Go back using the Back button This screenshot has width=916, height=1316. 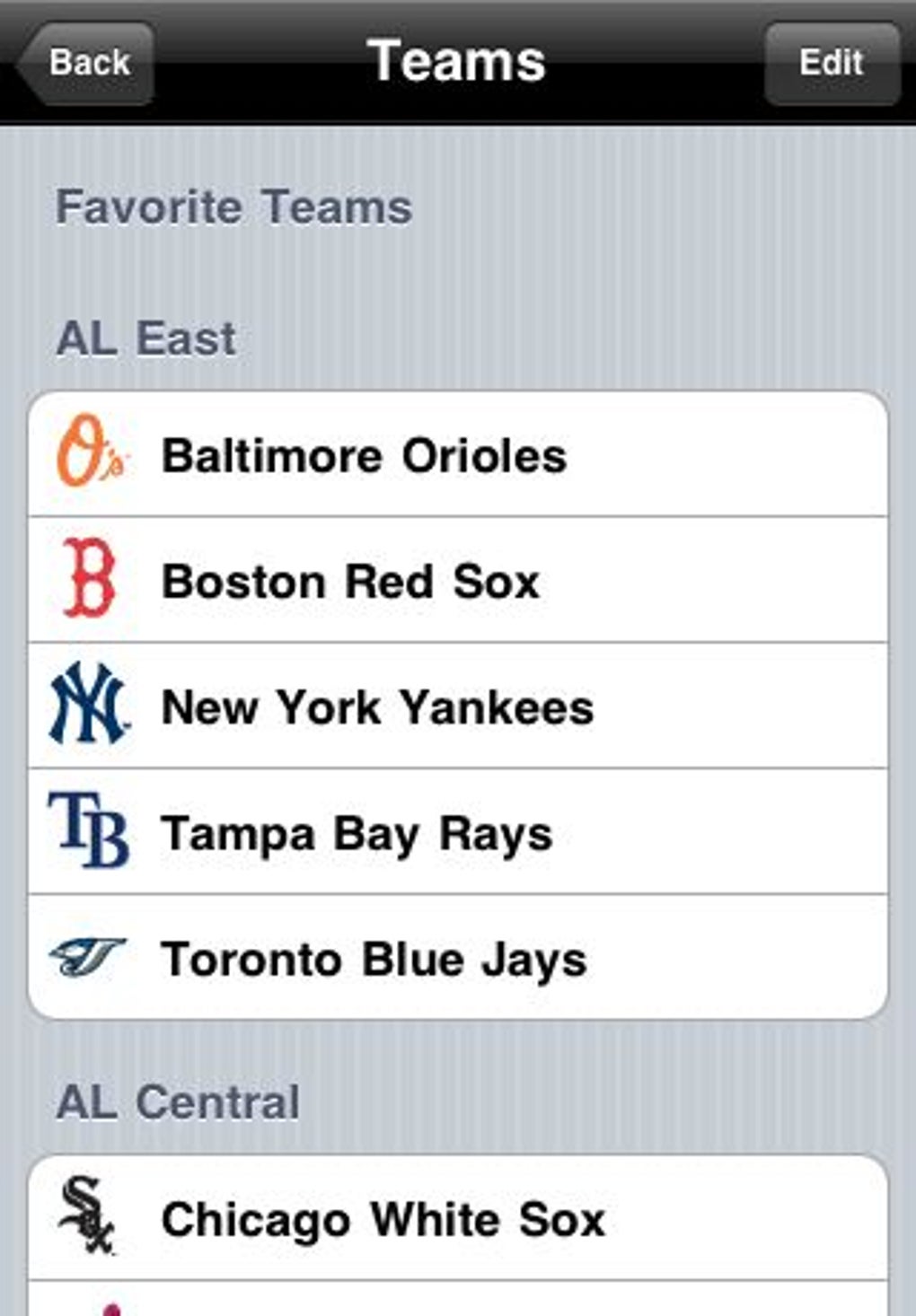[87, 63]
